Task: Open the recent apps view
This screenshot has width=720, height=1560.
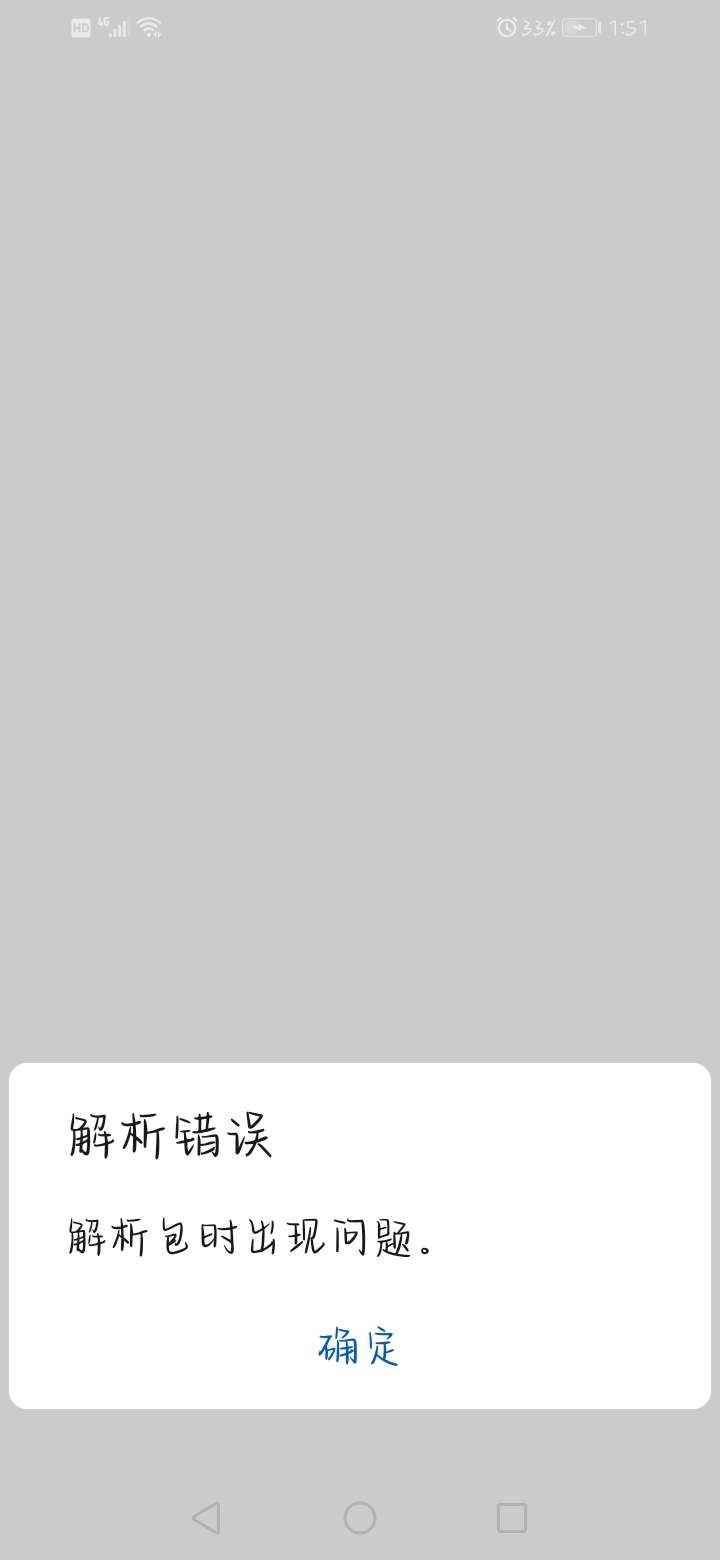Action: tap(512, 1517)
